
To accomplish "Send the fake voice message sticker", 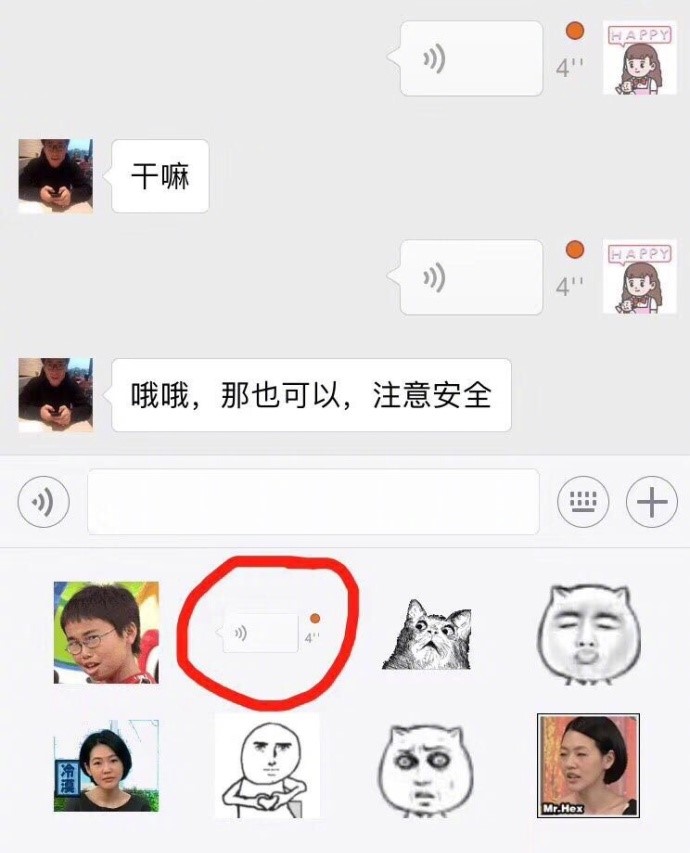I will point(267,633).
